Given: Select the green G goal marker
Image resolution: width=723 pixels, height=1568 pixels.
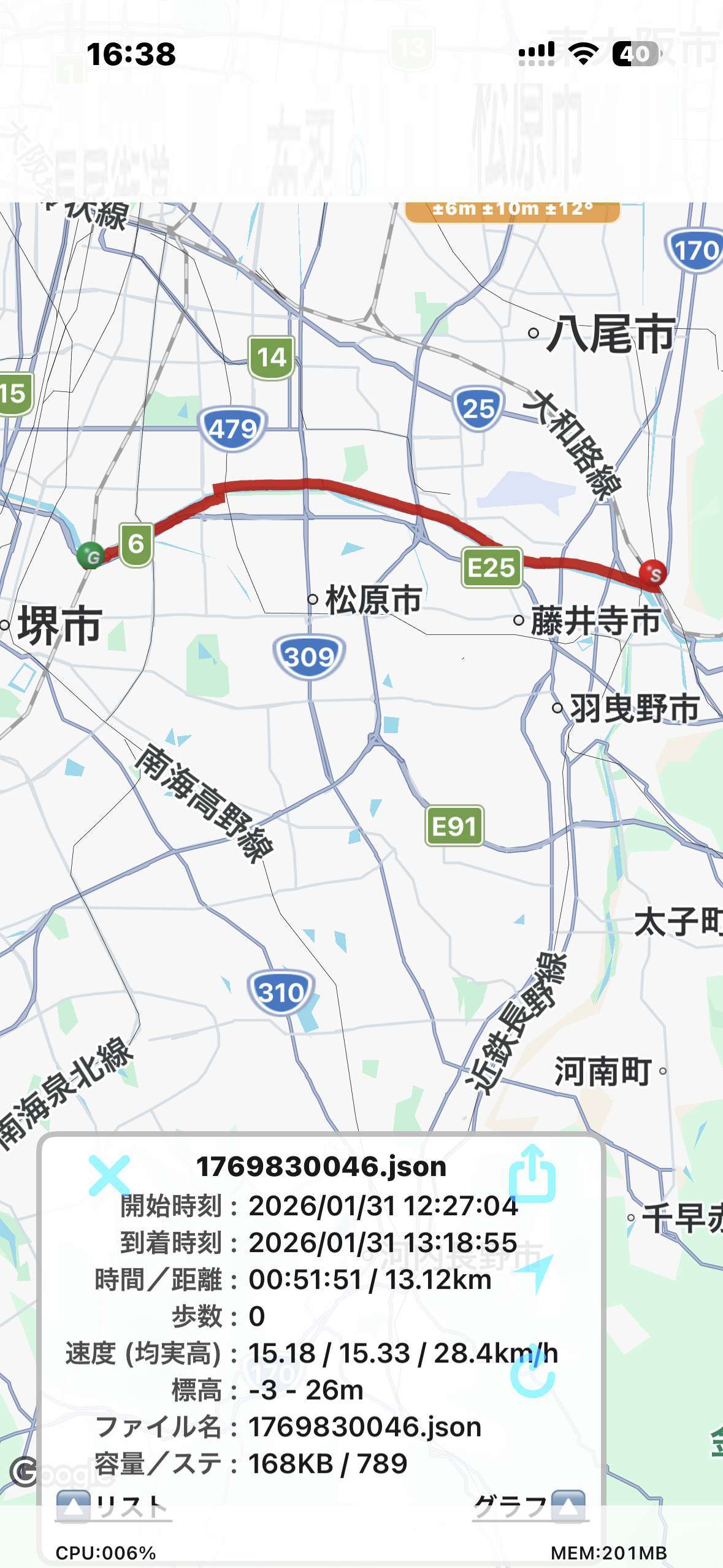Looking at the screenshot, I should 91,556.
